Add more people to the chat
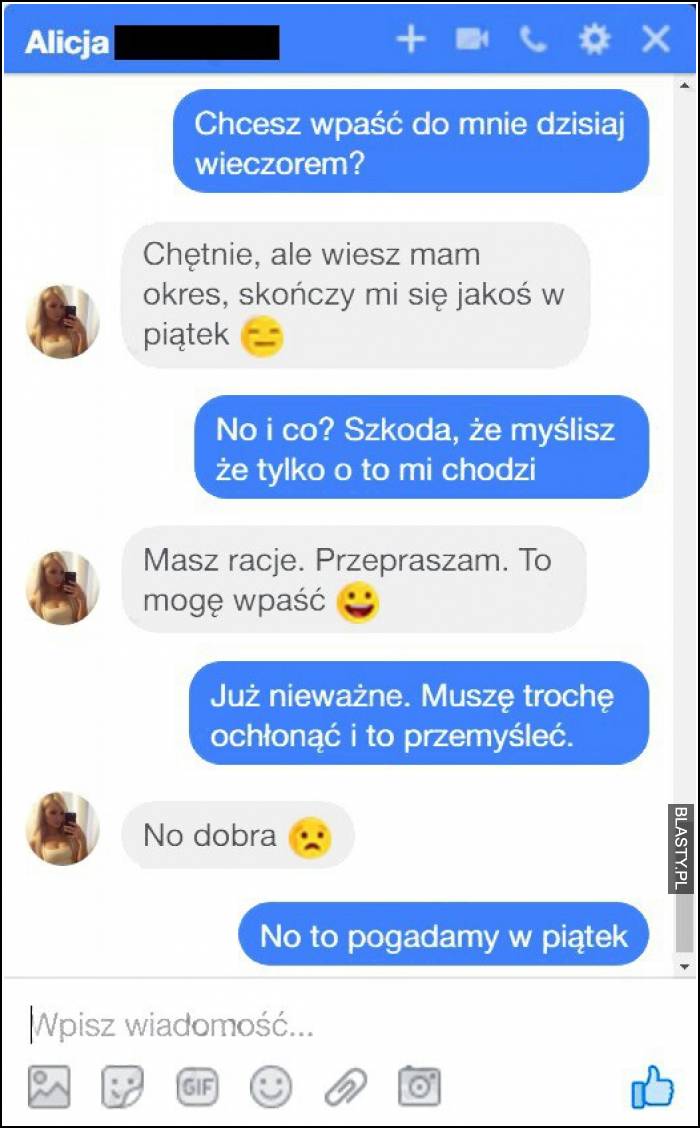Viewport: 700px width, 1128px height. (x=410, y=40)
